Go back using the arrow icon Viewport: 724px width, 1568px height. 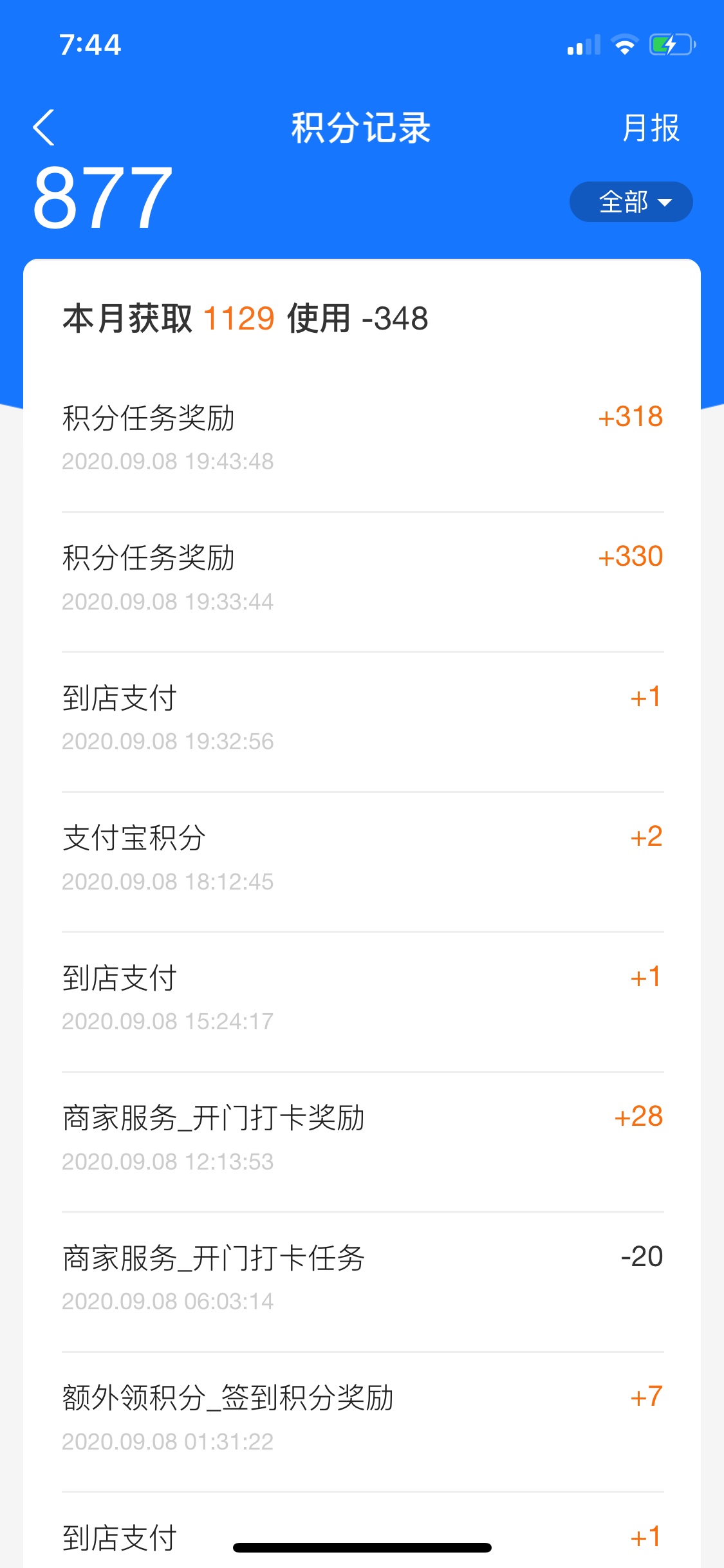(44, 127)
